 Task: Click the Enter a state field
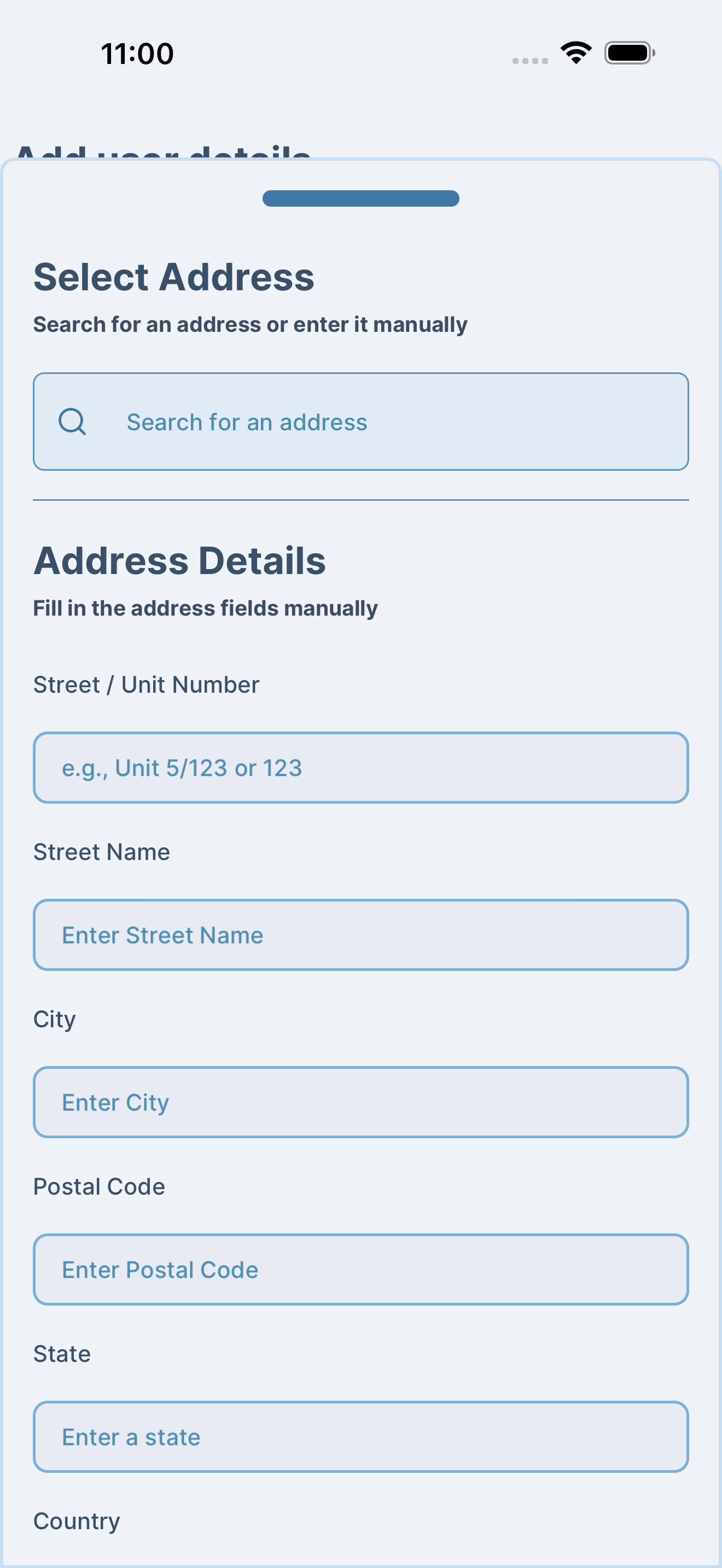tap(360, 1437)
